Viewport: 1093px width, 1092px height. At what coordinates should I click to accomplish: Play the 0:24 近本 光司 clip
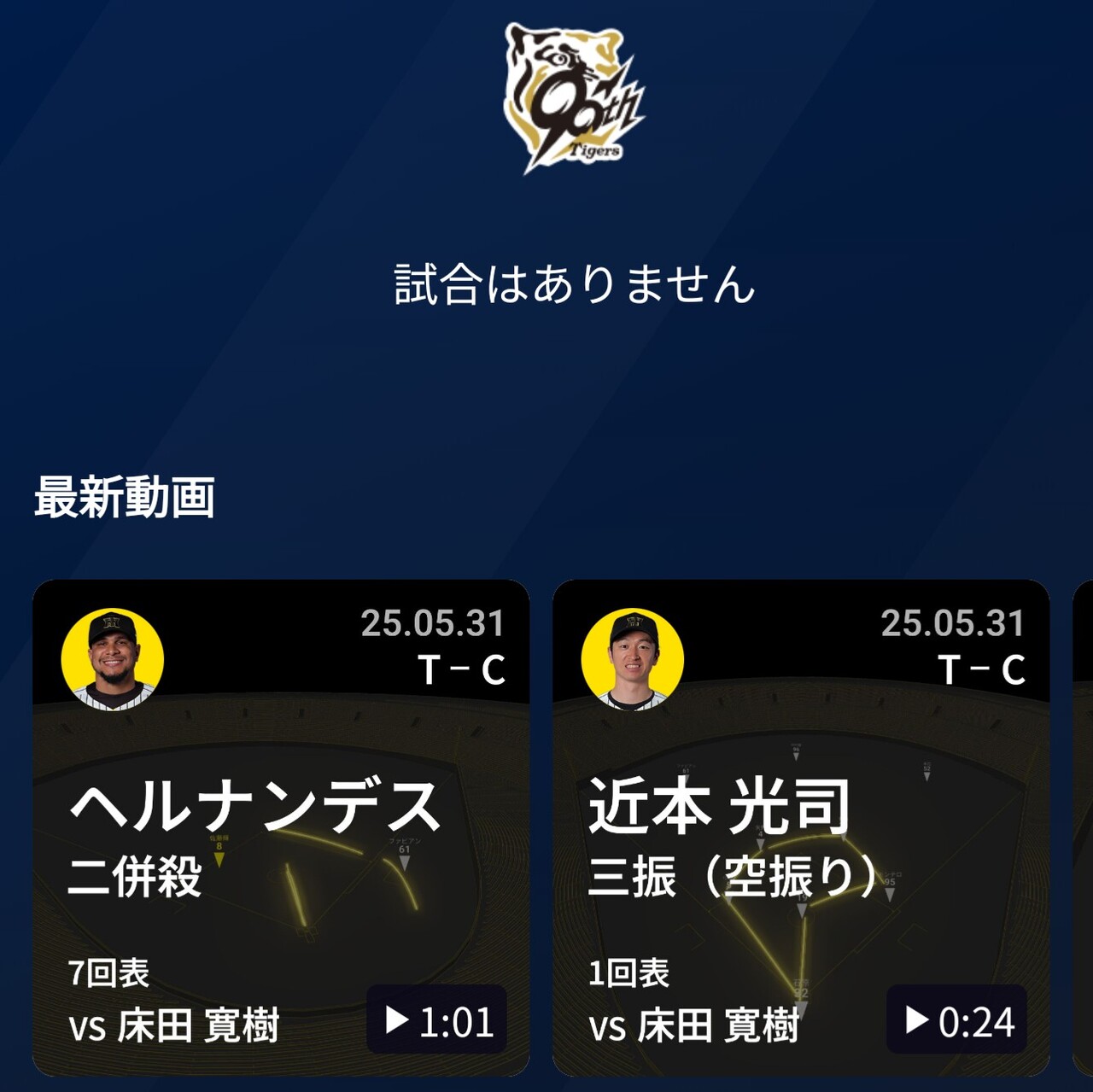pos(957,1020)
